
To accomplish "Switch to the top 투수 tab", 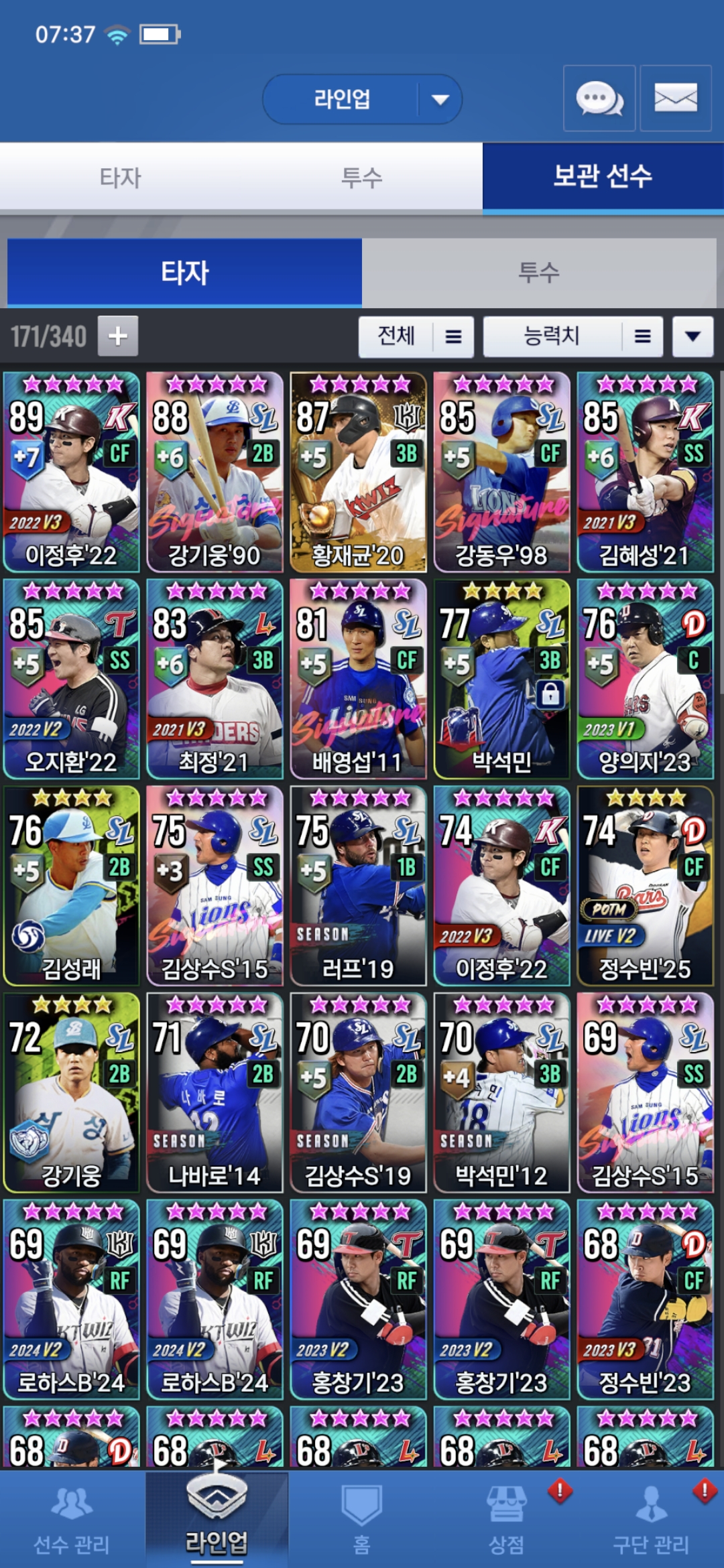I will coord(362,178).
